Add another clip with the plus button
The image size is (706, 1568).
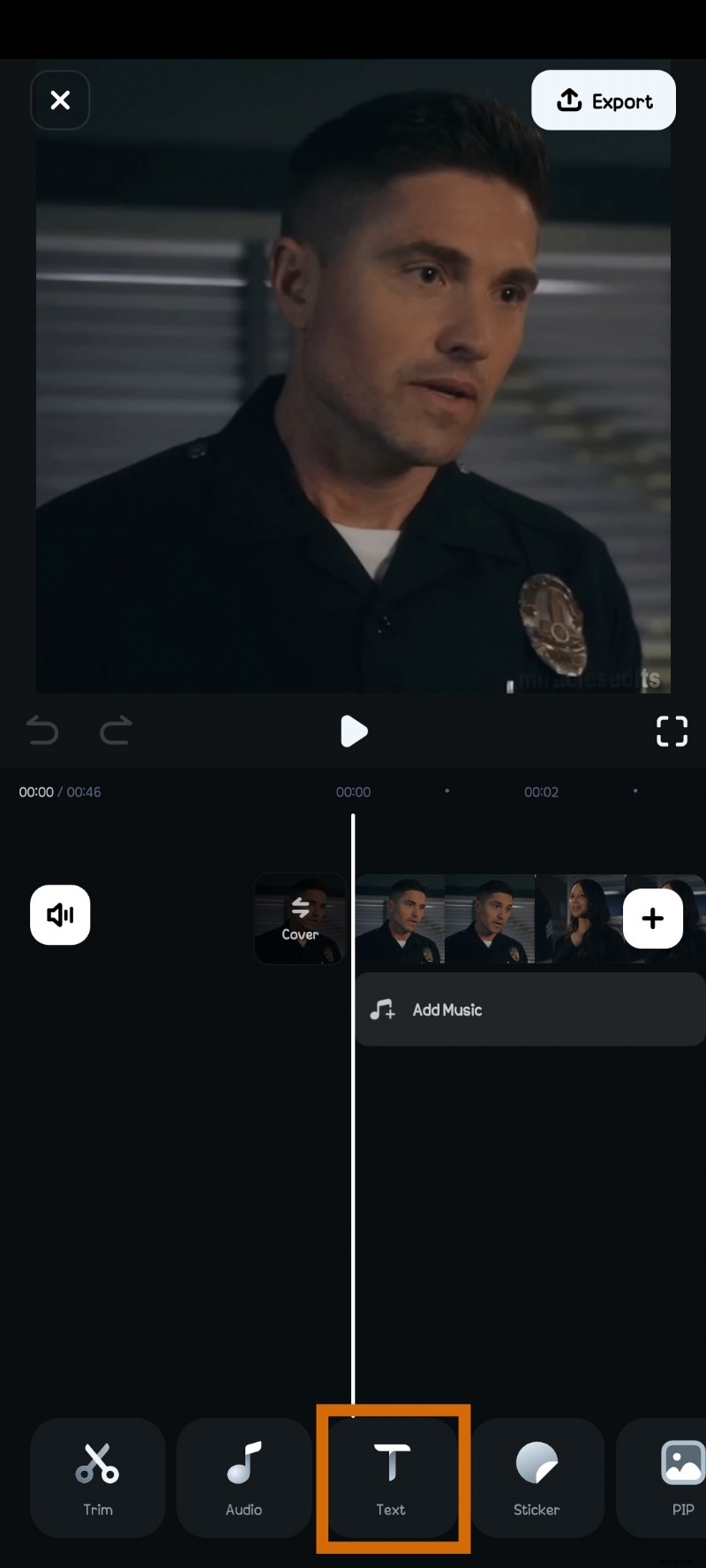click(x=652, y=919)
